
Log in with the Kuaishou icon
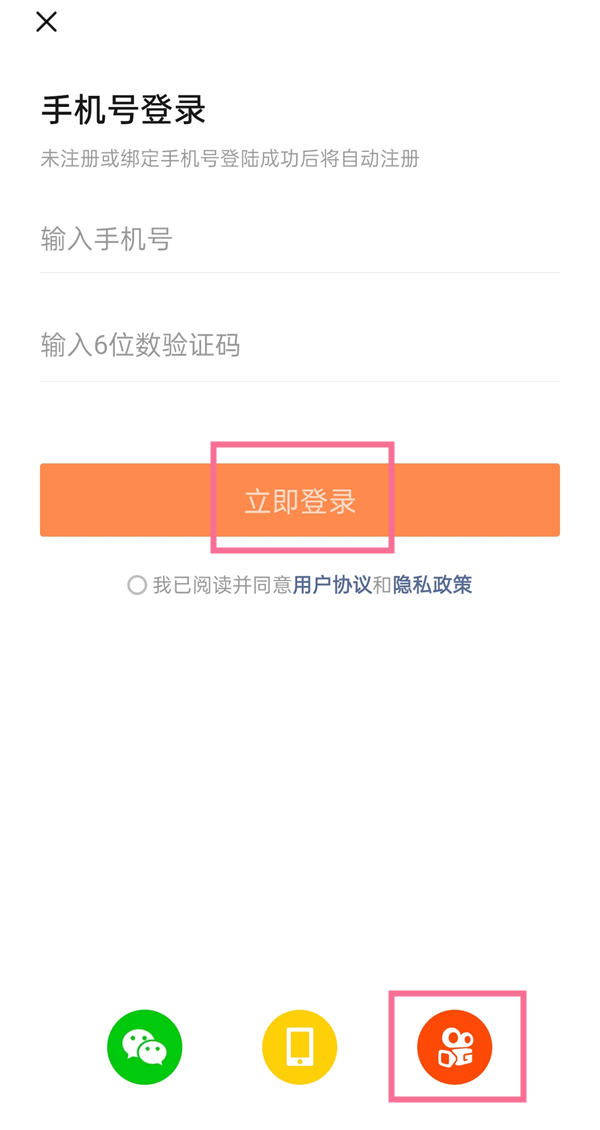pos(455,1047)
